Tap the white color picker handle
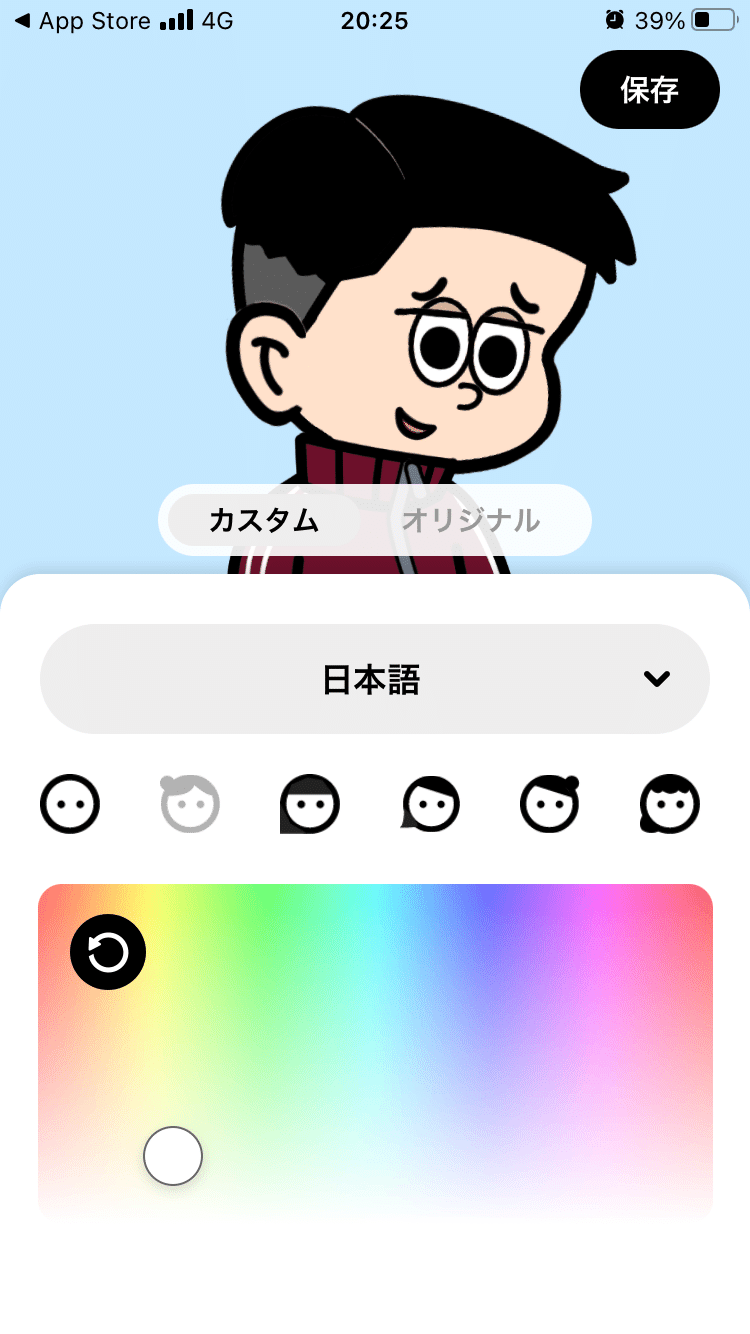 tap(173, 1156)
